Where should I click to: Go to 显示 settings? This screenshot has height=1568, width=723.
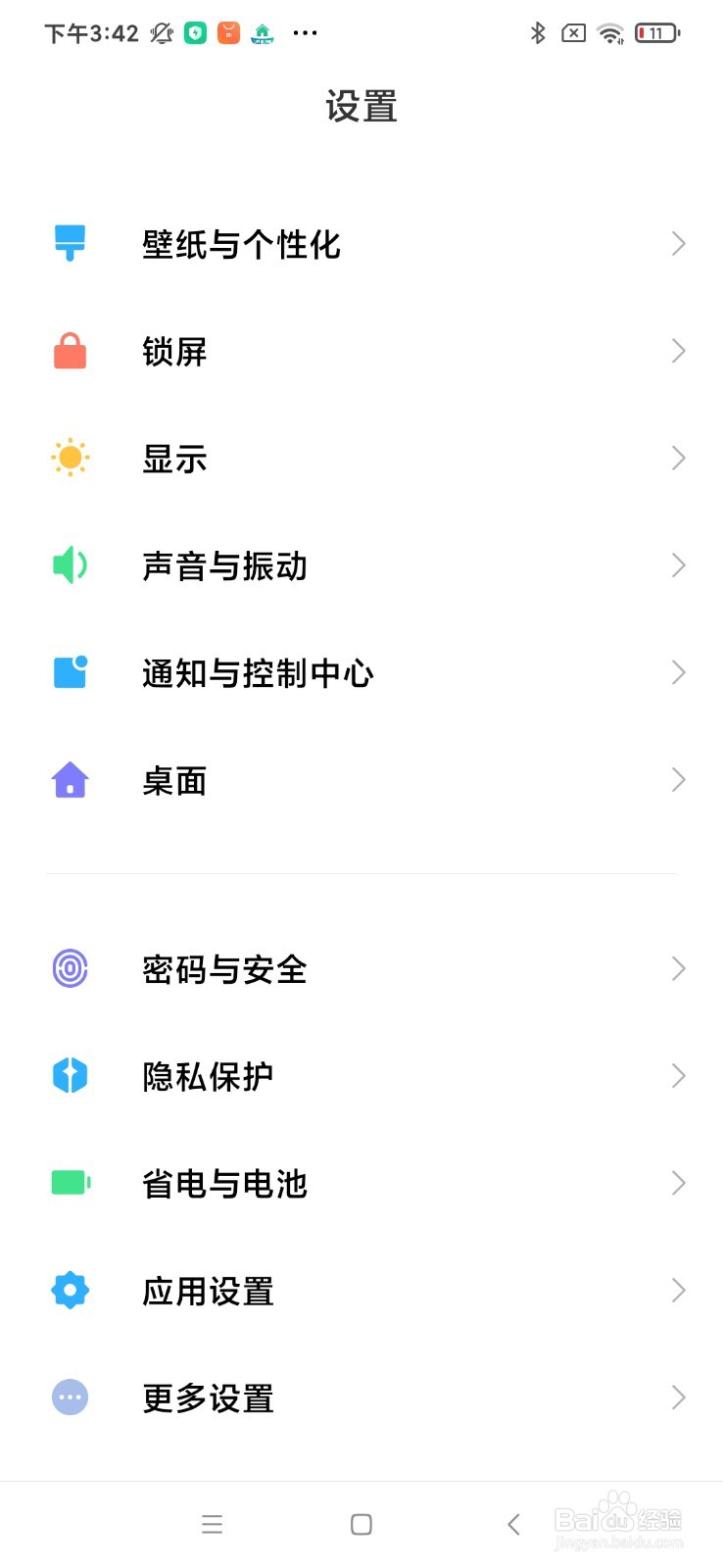click(x=361, y=459)
